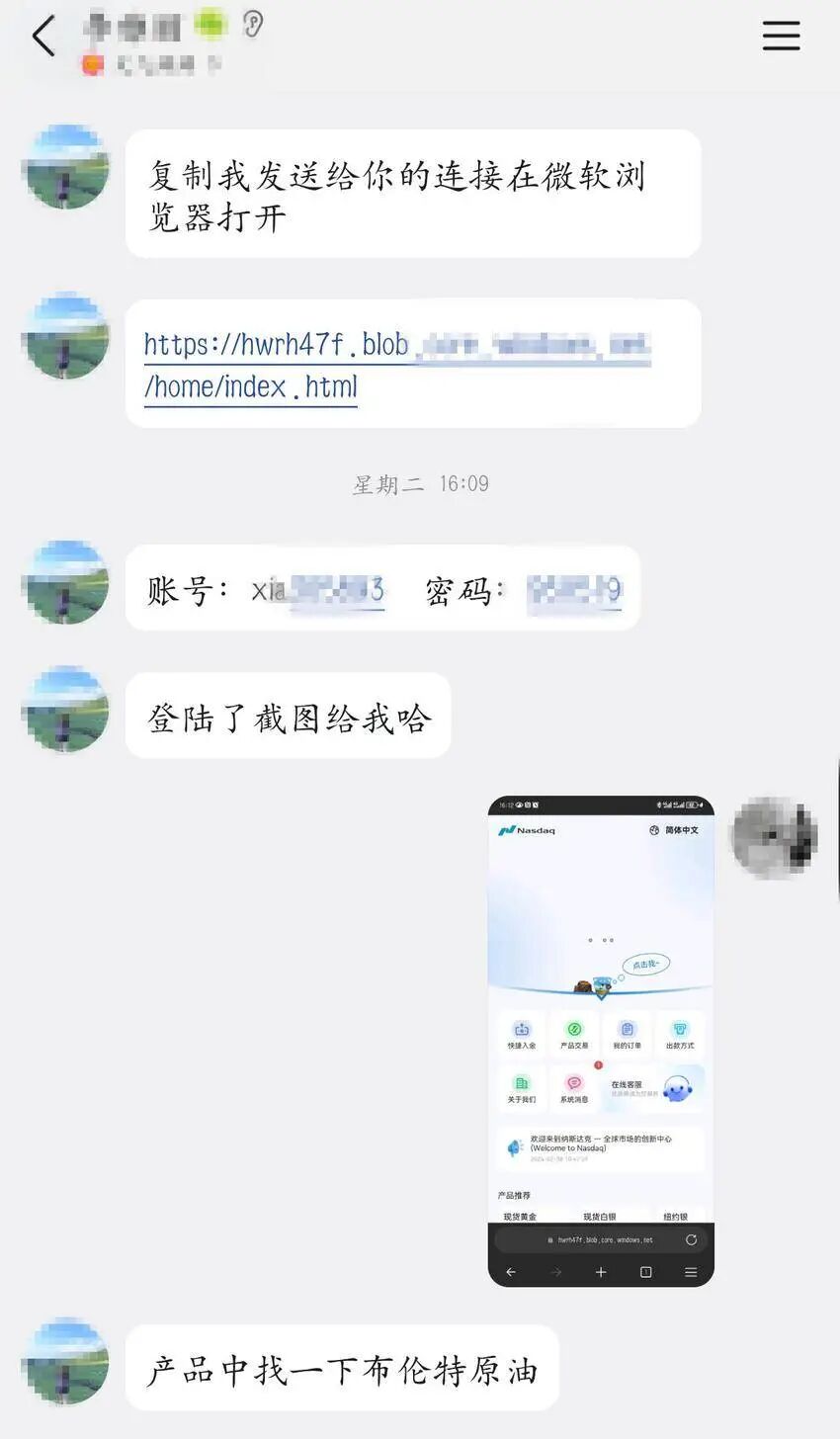
Task: Open the sent Nasdaq screenshot image
Action: (x=601, y=1041)
